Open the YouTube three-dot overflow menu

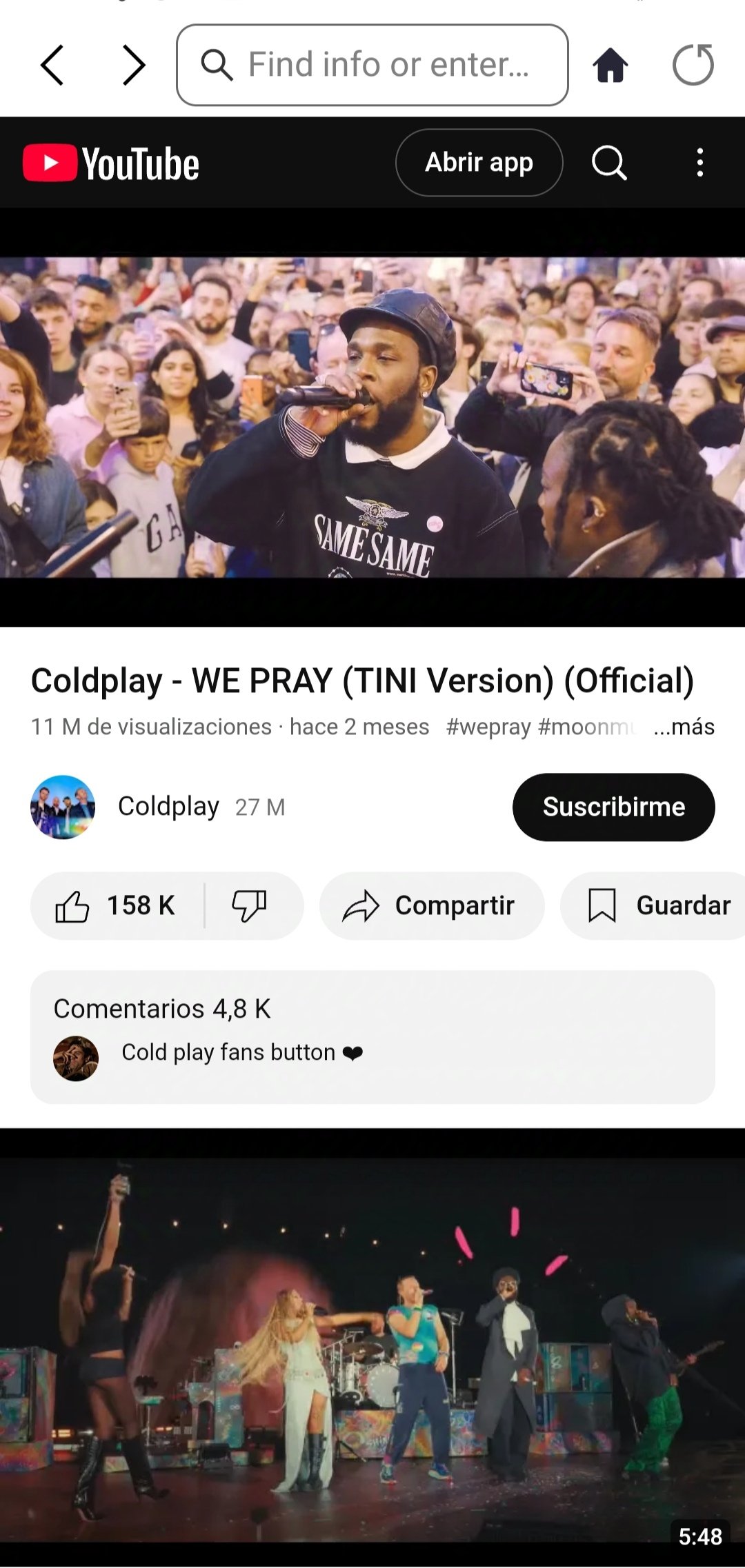pyautogui.click(x=700, y=163)
